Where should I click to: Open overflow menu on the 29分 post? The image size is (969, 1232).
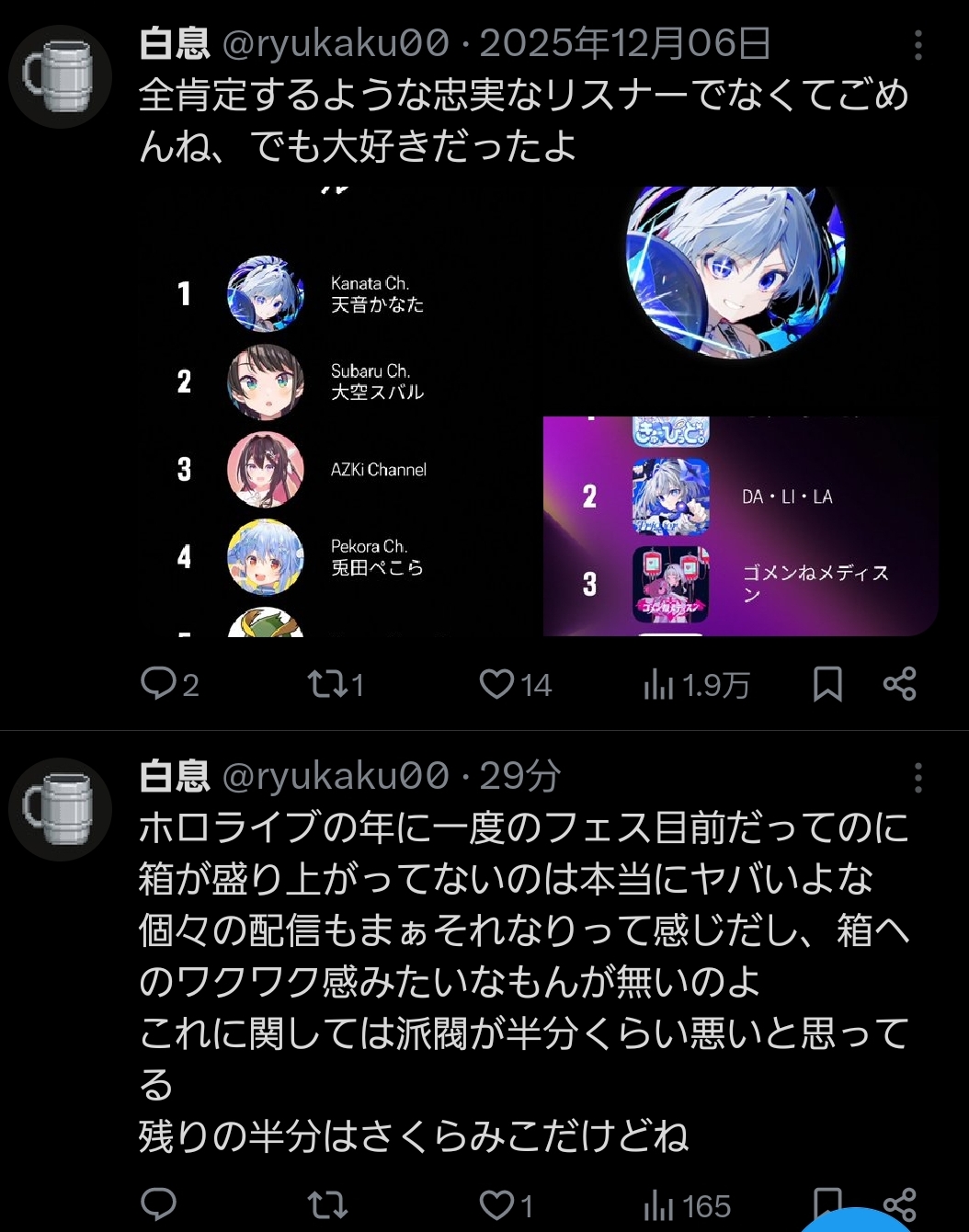(x=918, y=777)
